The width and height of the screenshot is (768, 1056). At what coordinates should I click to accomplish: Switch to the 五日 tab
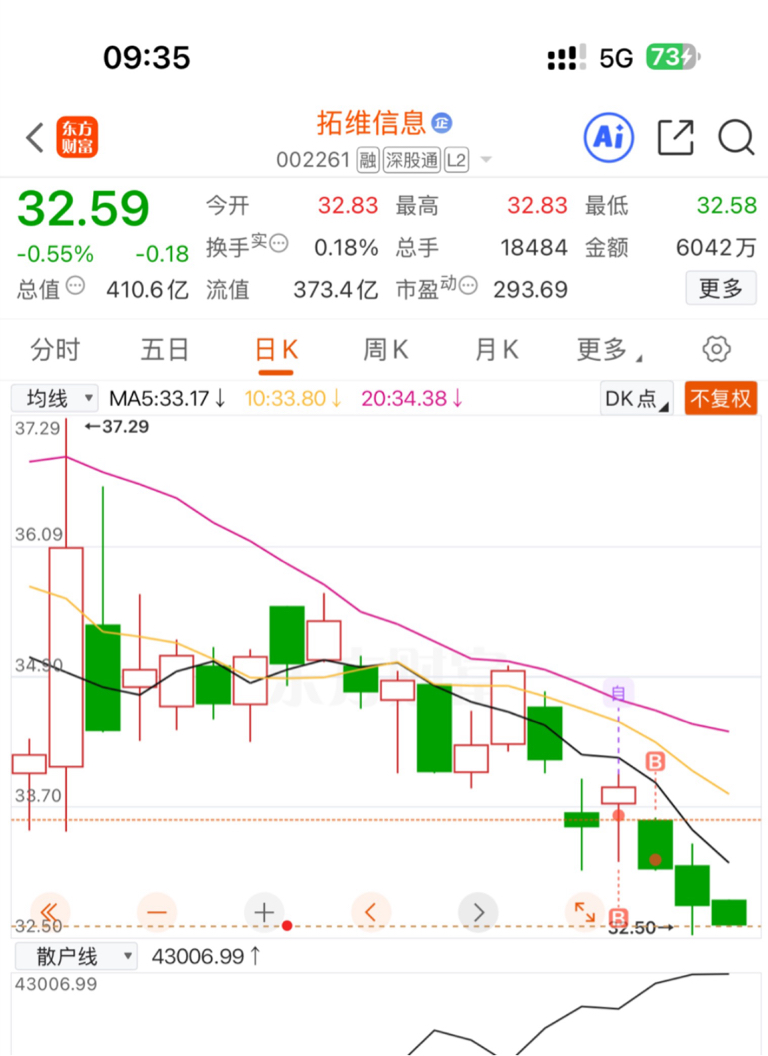[x=165, y=350]
